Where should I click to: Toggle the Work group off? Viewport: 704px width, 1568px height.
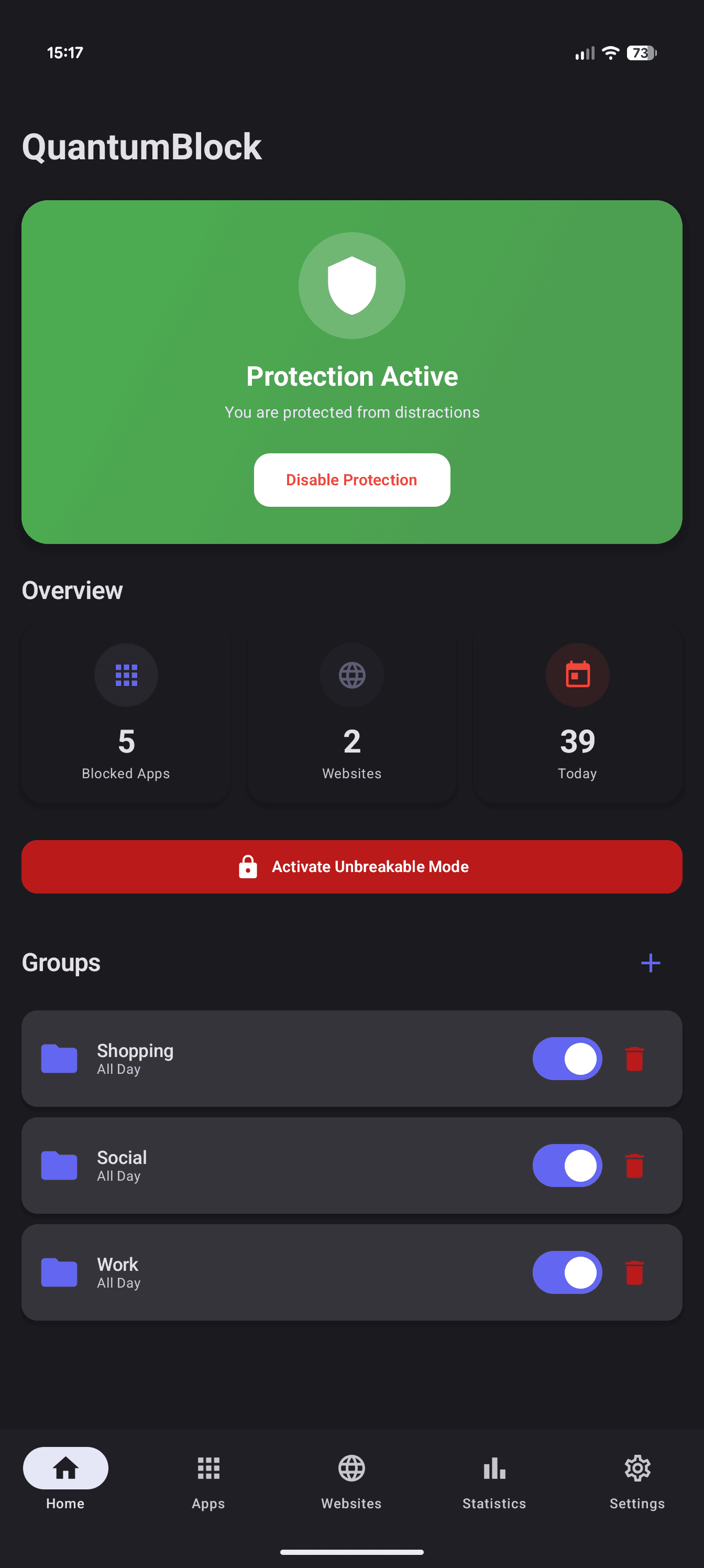566,1271
